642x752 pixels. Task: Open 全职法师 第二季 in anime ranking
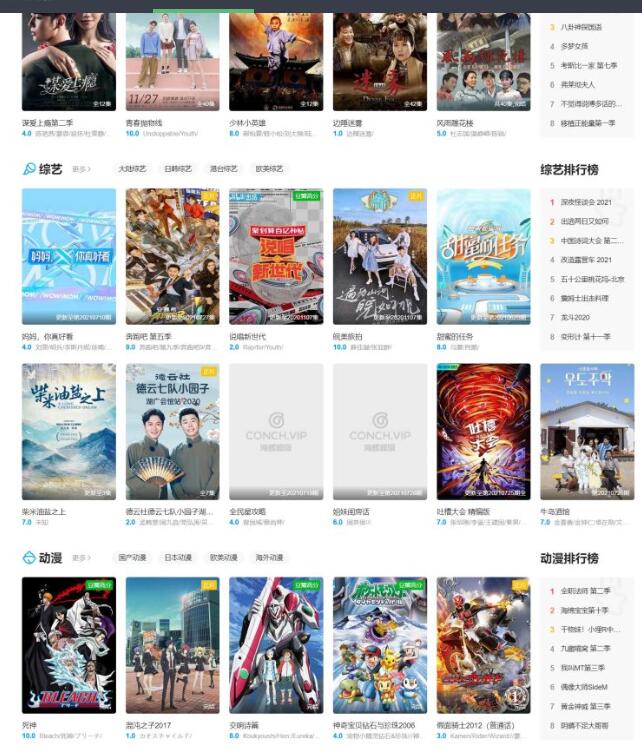click(x=586, y=591)
